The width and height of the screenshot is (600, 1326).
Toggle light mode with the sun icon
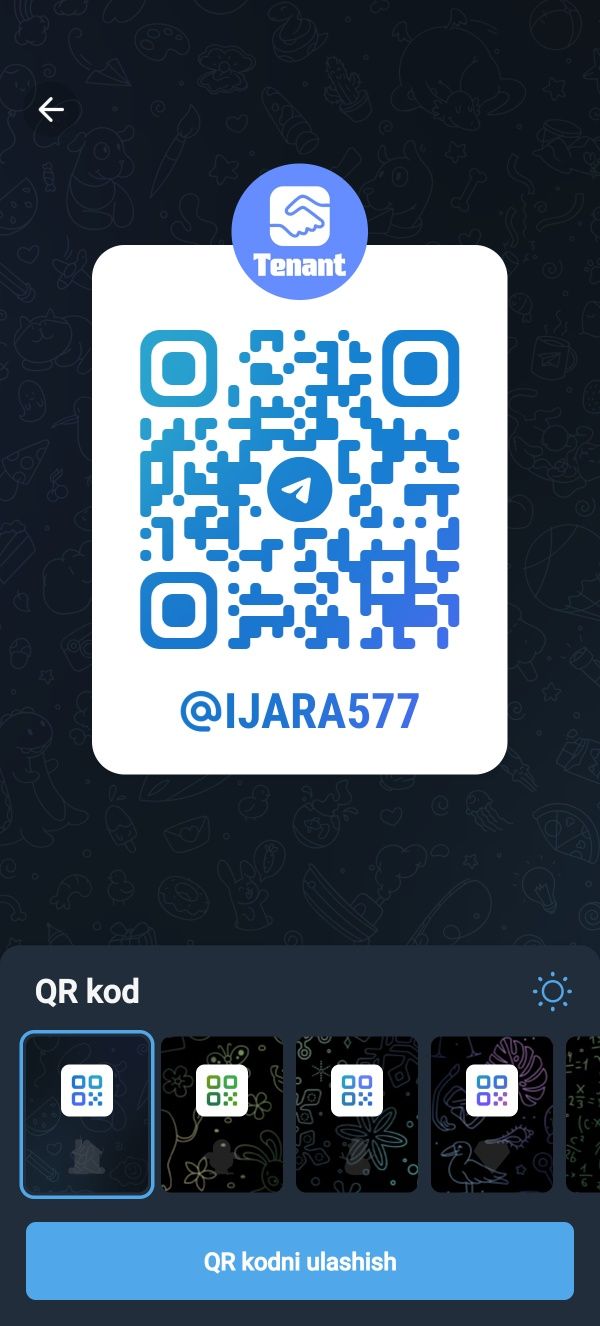[x=552, y=992]
